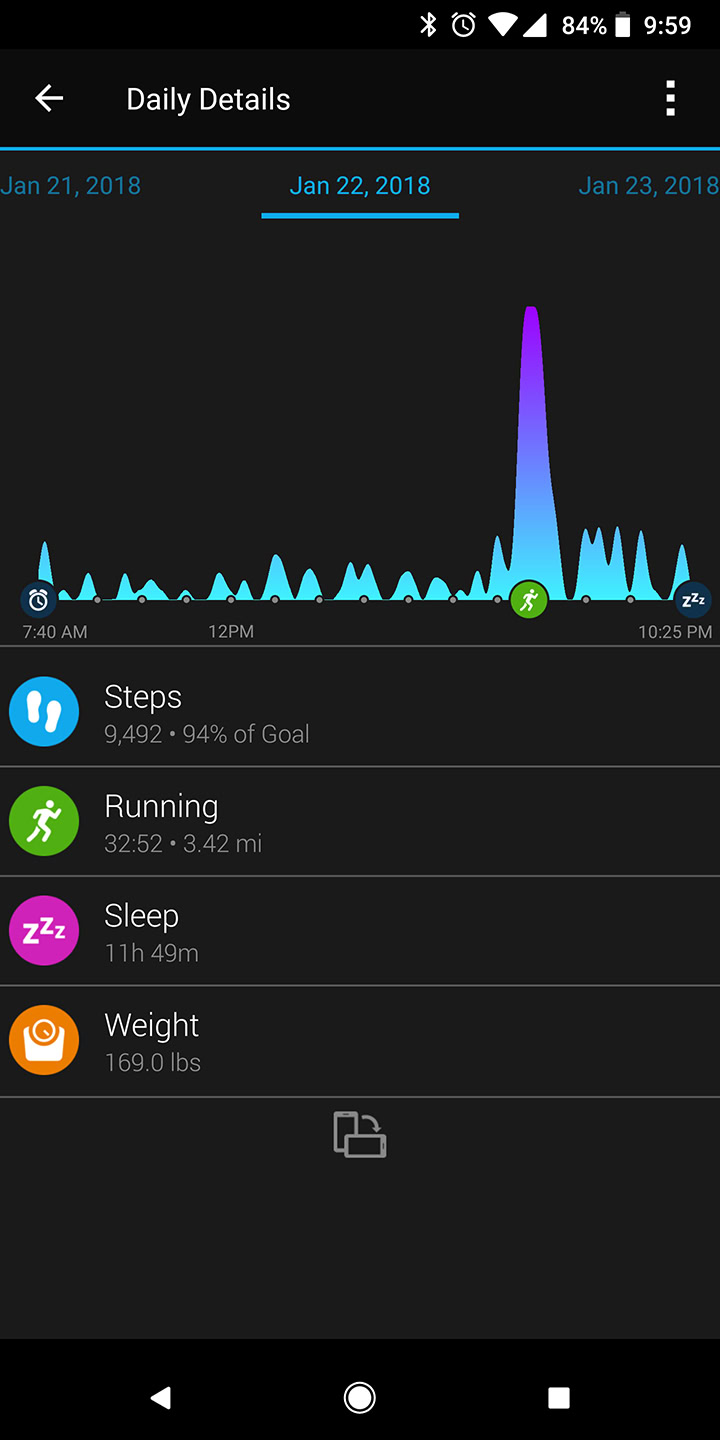Switch to Jan 23, 2018
Screen dimensions: 720x1440
tap(648, 186)
